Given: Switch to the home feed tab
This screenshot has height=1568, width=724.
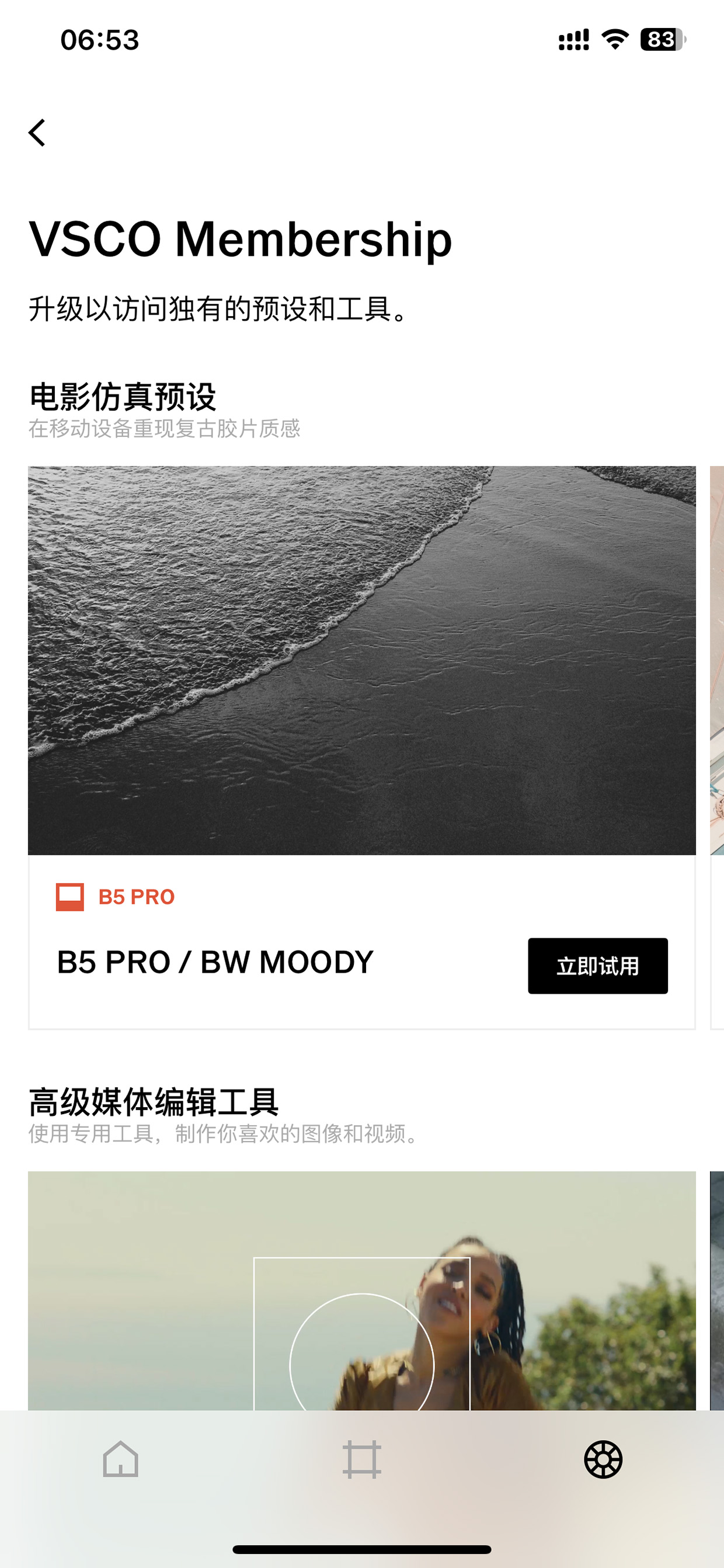Looking at the screenshot, I should (120, 1459).
